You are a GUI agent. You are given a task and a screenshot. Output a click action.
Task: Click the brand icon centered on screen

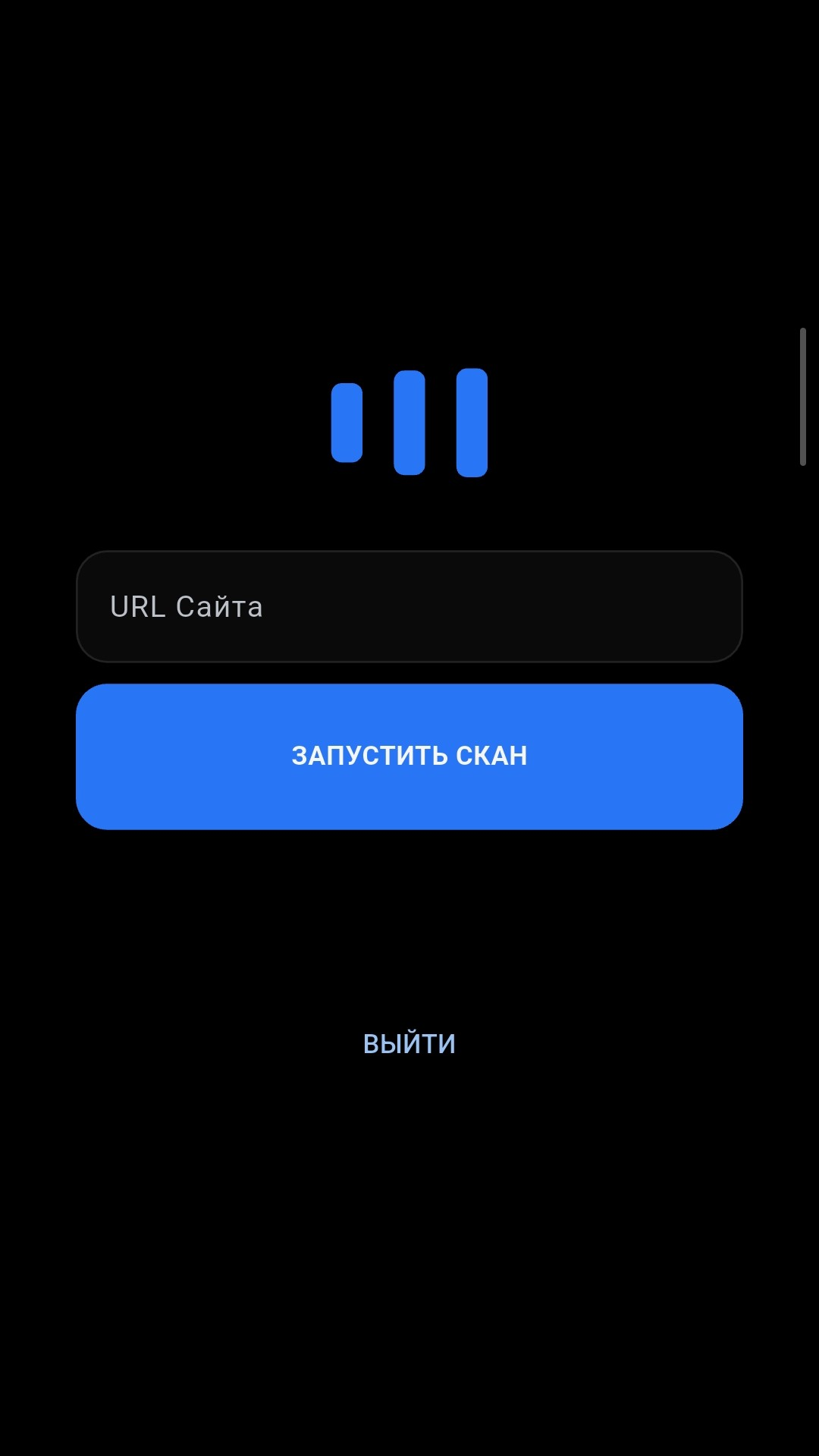[409, 423]
